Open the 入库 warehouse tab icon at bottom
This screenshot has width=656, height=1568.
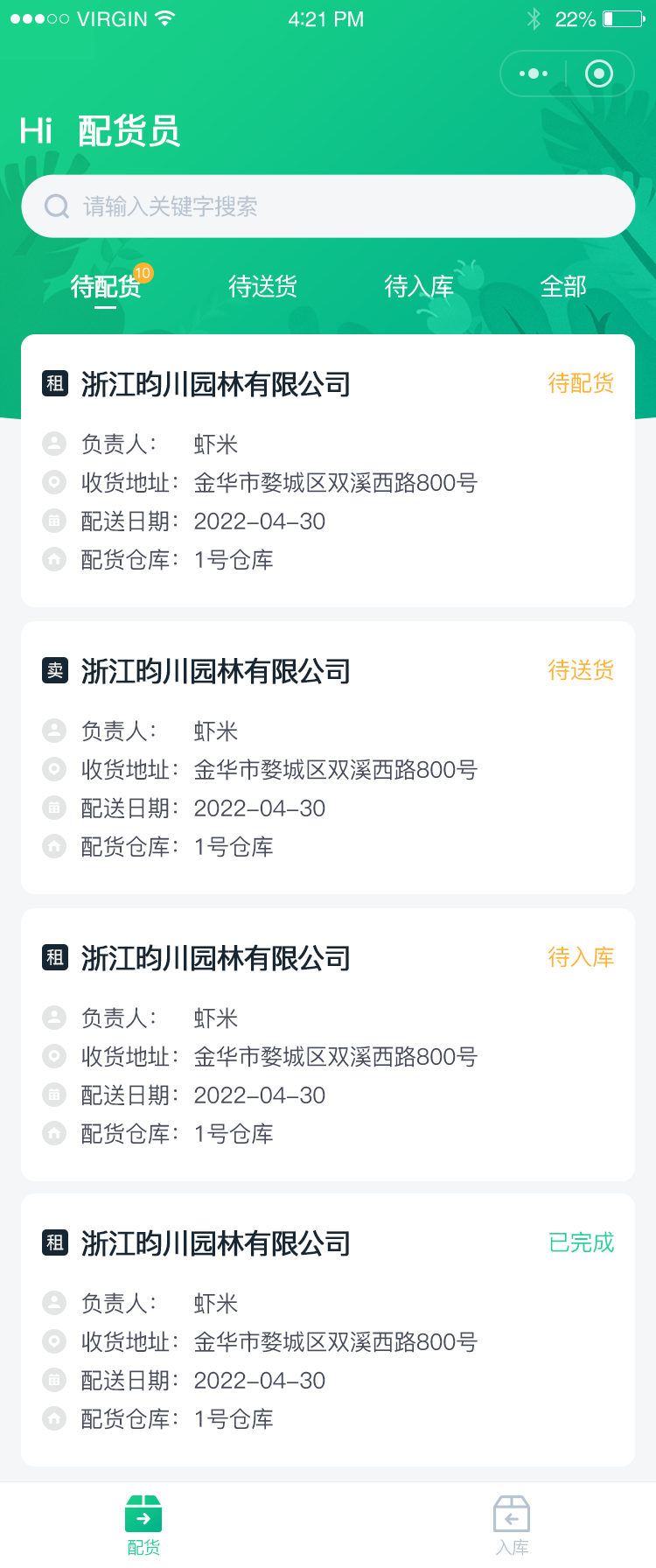tap(512, 1512)
